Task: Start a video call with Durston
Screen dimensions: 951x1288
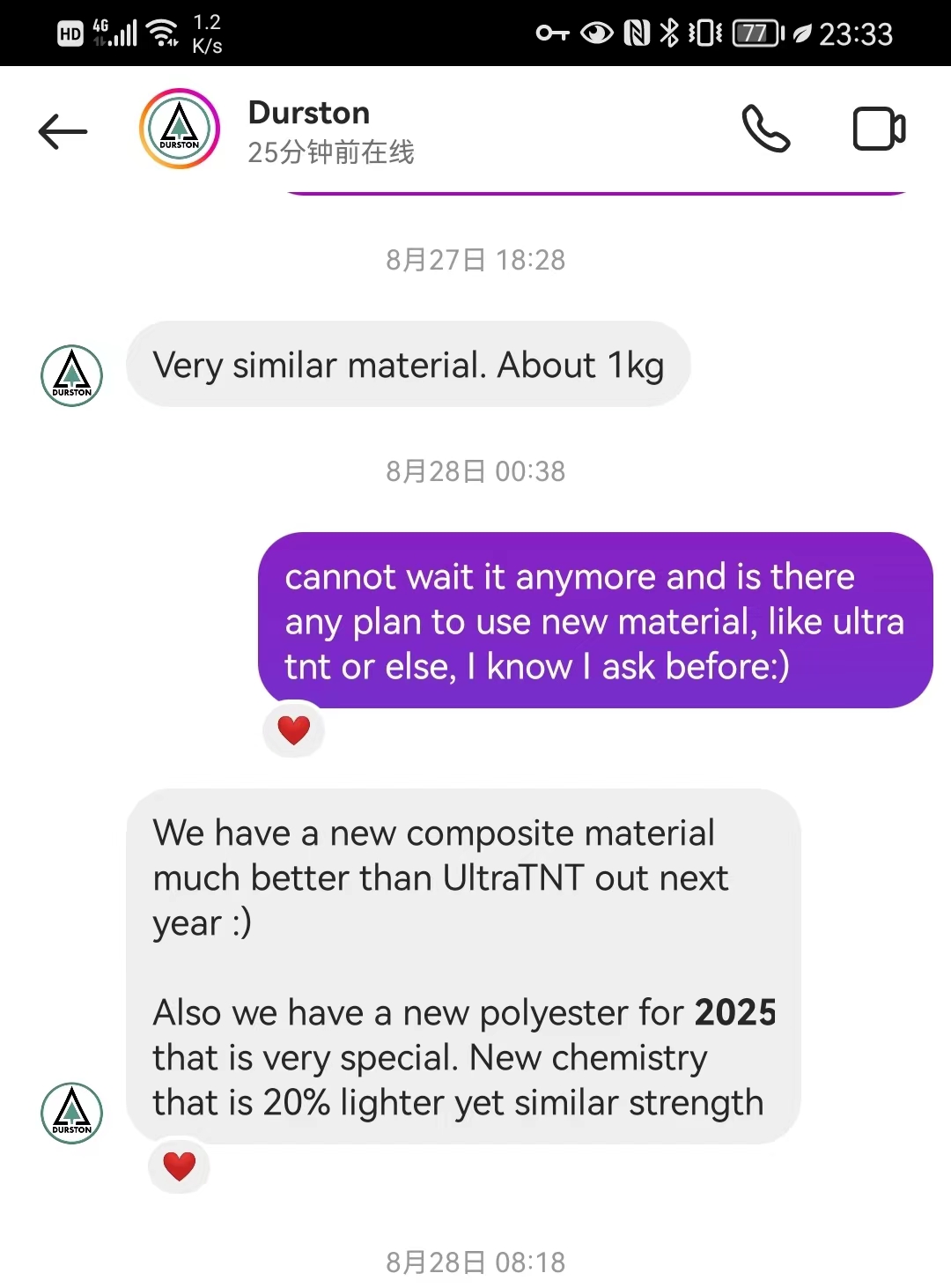Action: pos(878,130)
